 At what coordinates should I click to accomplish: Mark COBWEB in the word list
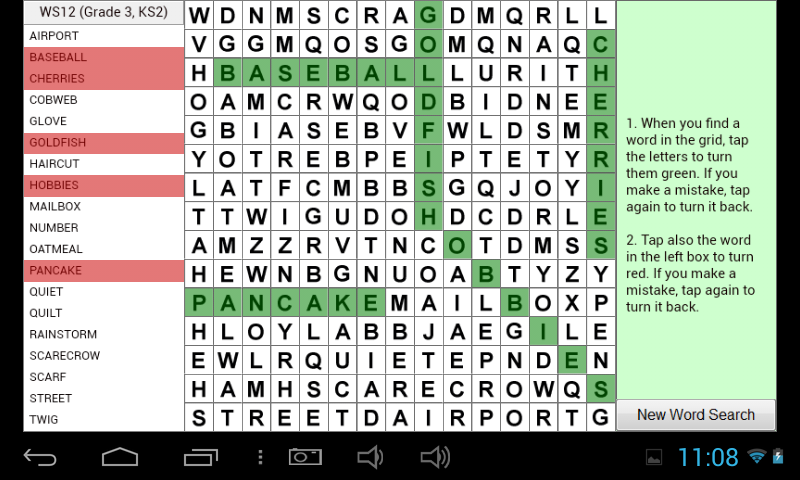(x=104, y=100)
